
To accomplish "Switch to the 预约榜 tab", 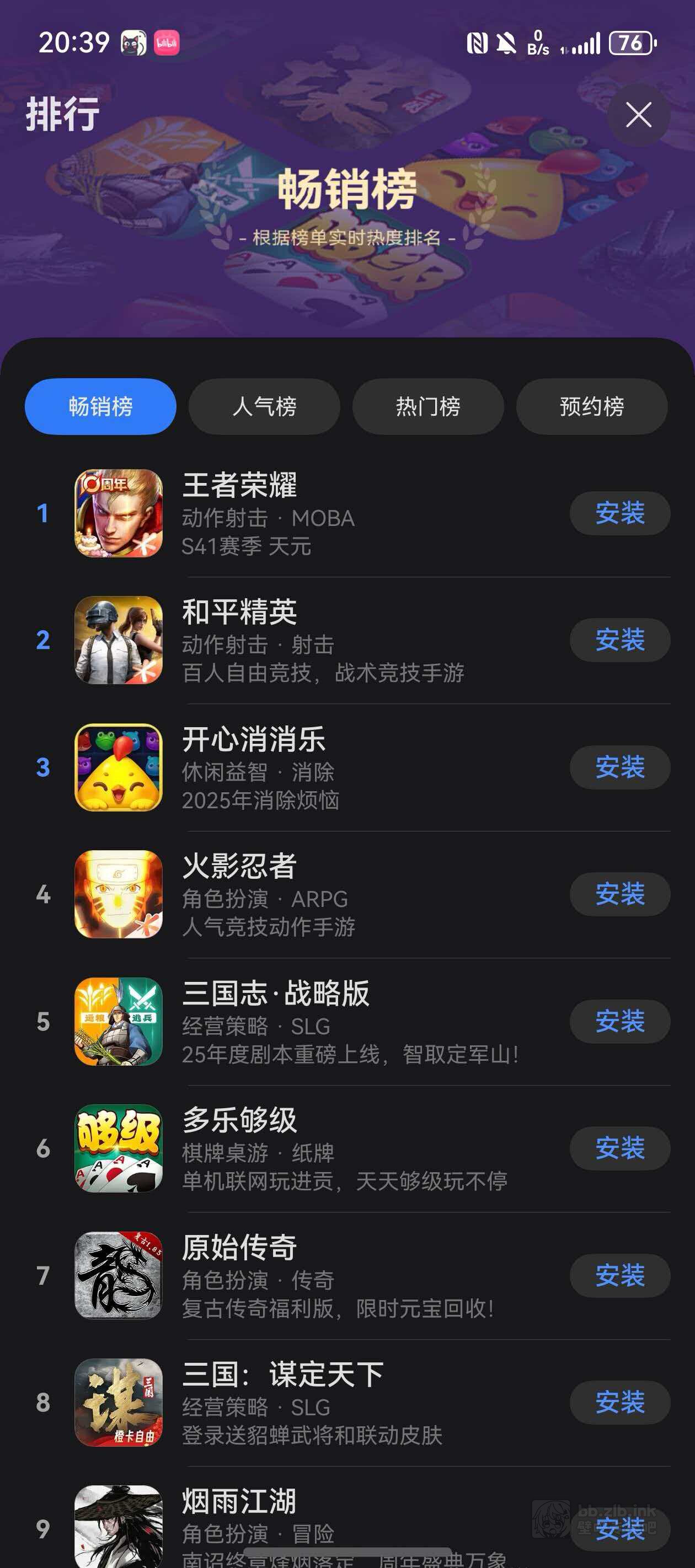I will tap(591, 406).
